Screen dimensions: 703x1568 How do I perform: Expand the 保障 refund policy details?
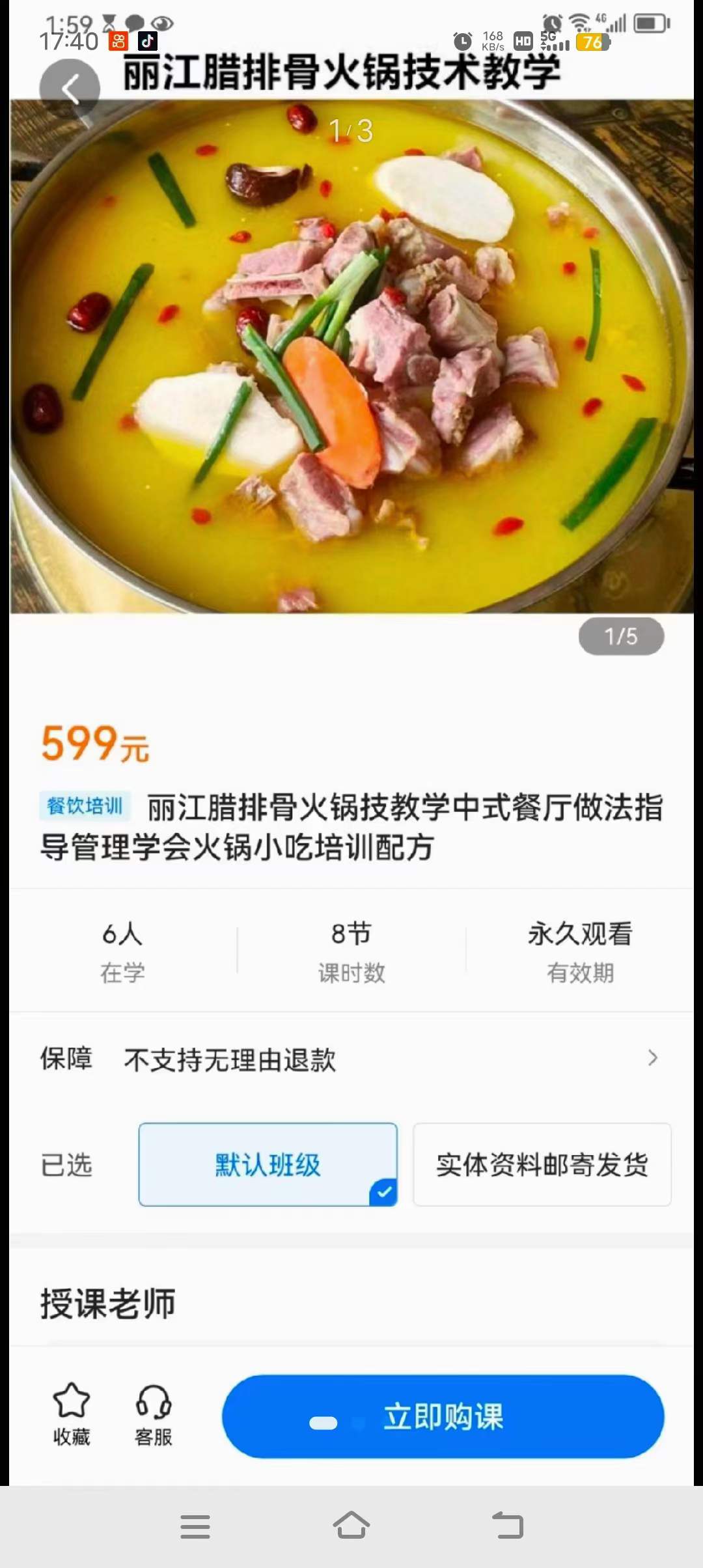tap(653, 1058)
